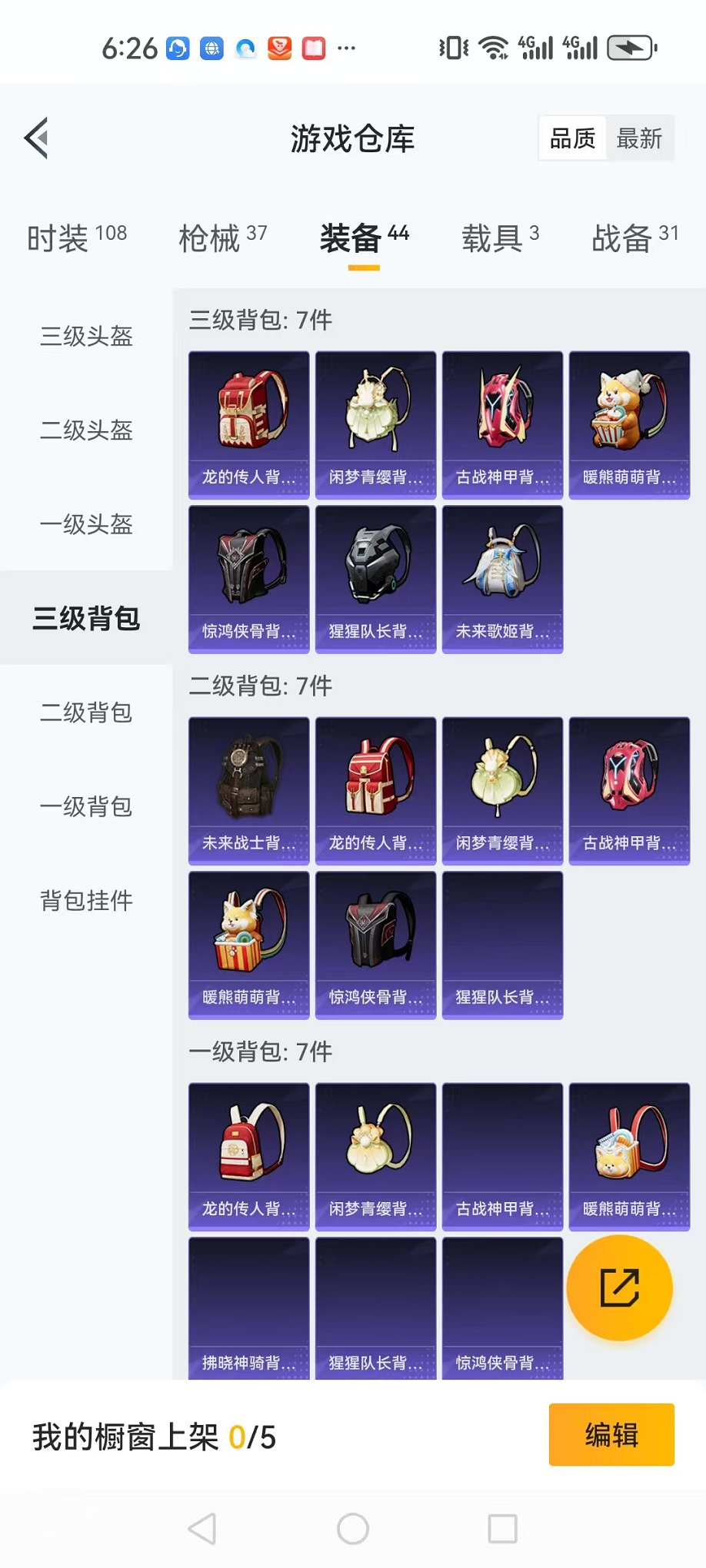Tap the 编辑 button for showcase
The width and height of the screenshot is (706, 1568).
click(x=611, y=1434)
